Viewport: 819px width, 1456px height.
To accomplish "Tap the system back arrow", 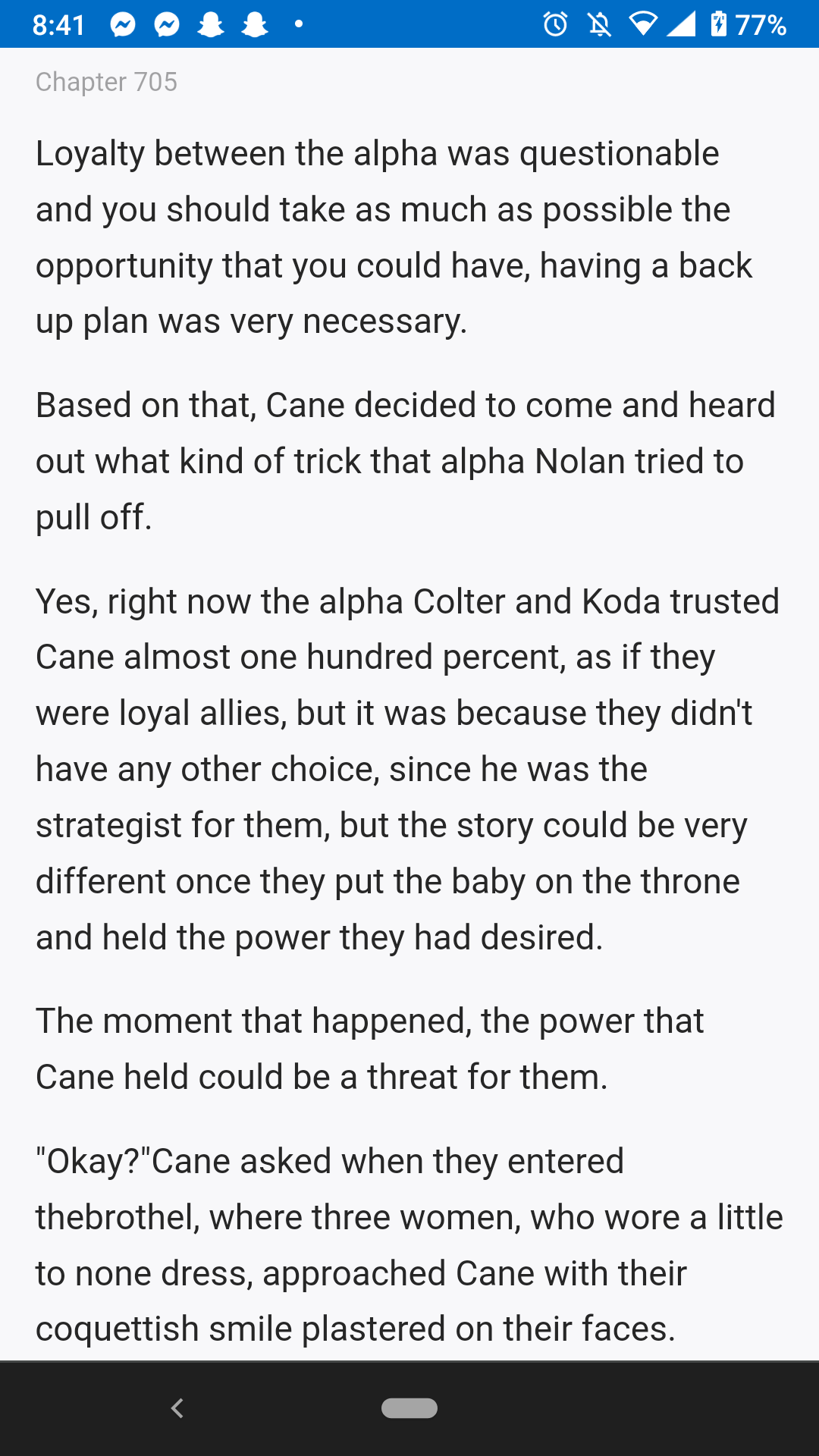I will coord(177,1408).
